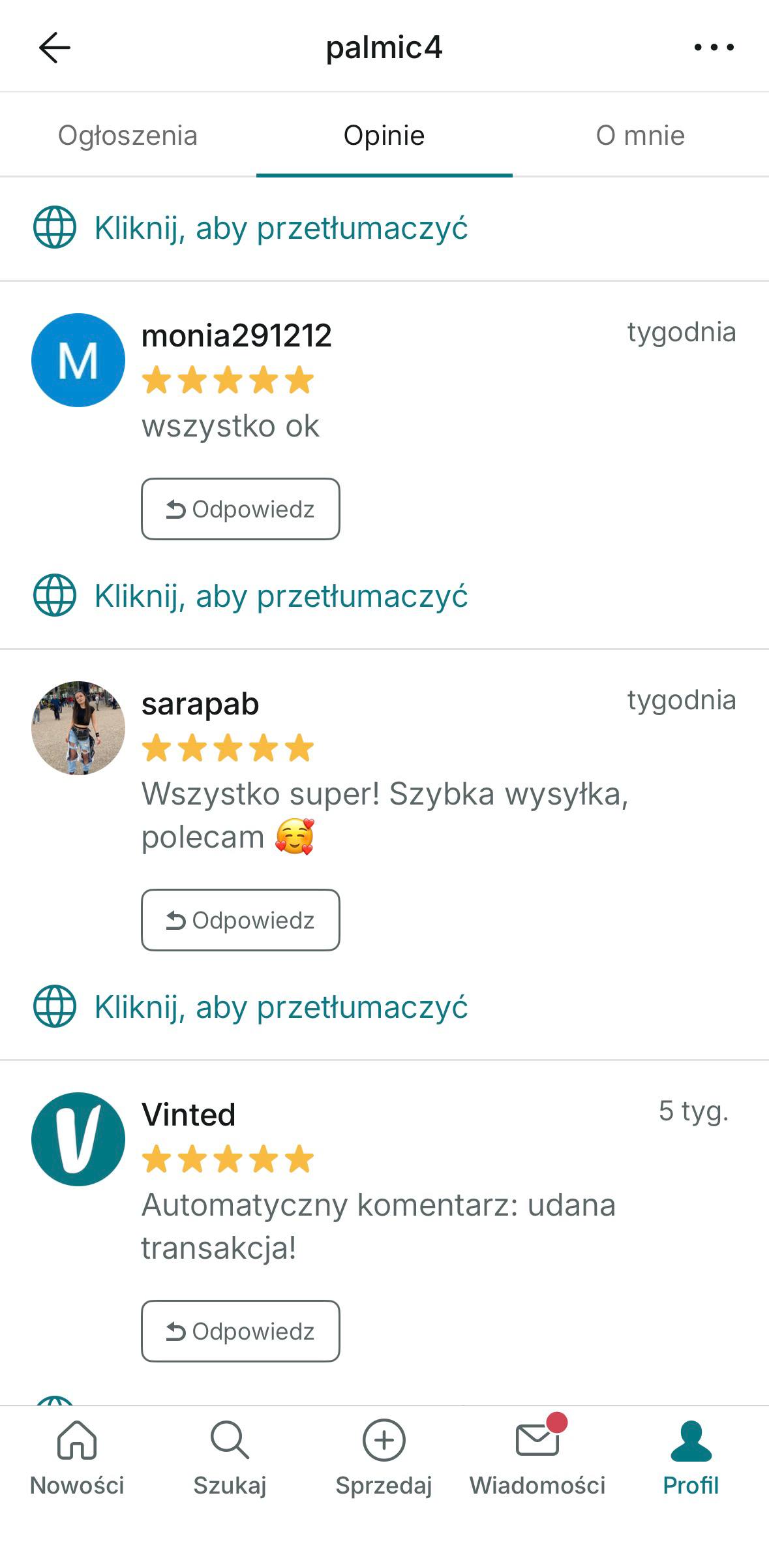Open the Szukaj search tab
The width and height of the screenshot is (769, 1568).
pyautogui.click(x=230, y=1459)
